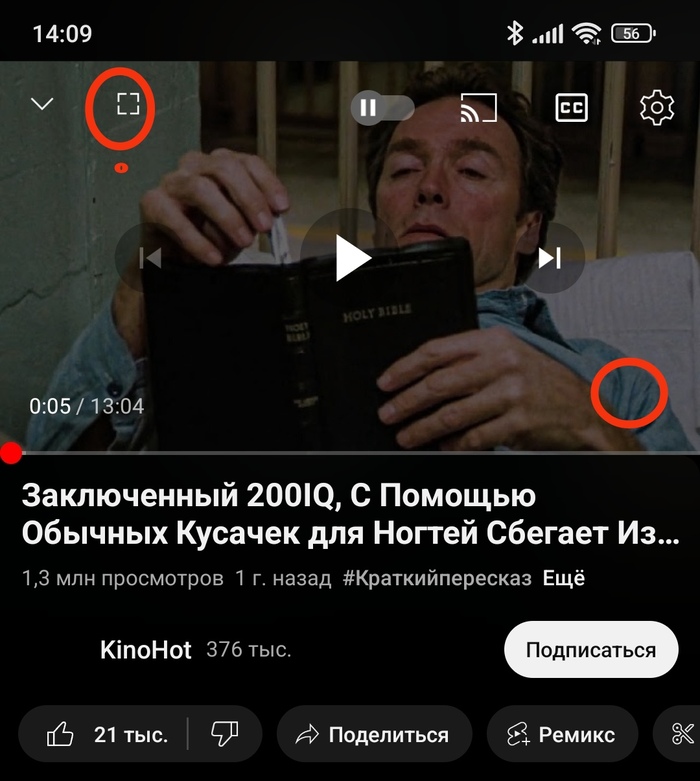Open video settings gear
700x781 pixels.
pos(657,108)
